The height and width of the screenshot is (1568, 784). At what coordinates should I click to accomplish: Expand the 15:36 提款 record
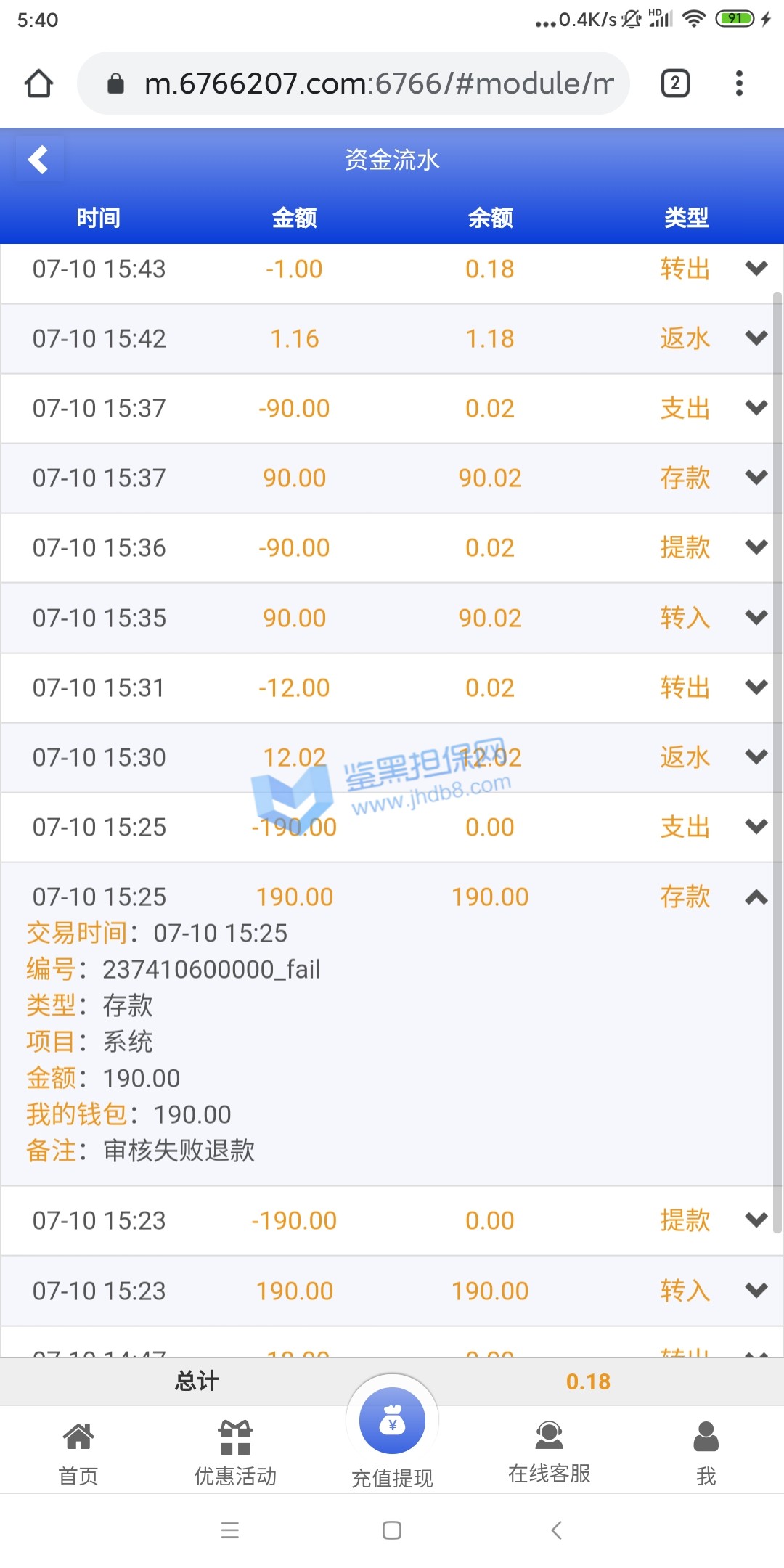coord(756,547)
